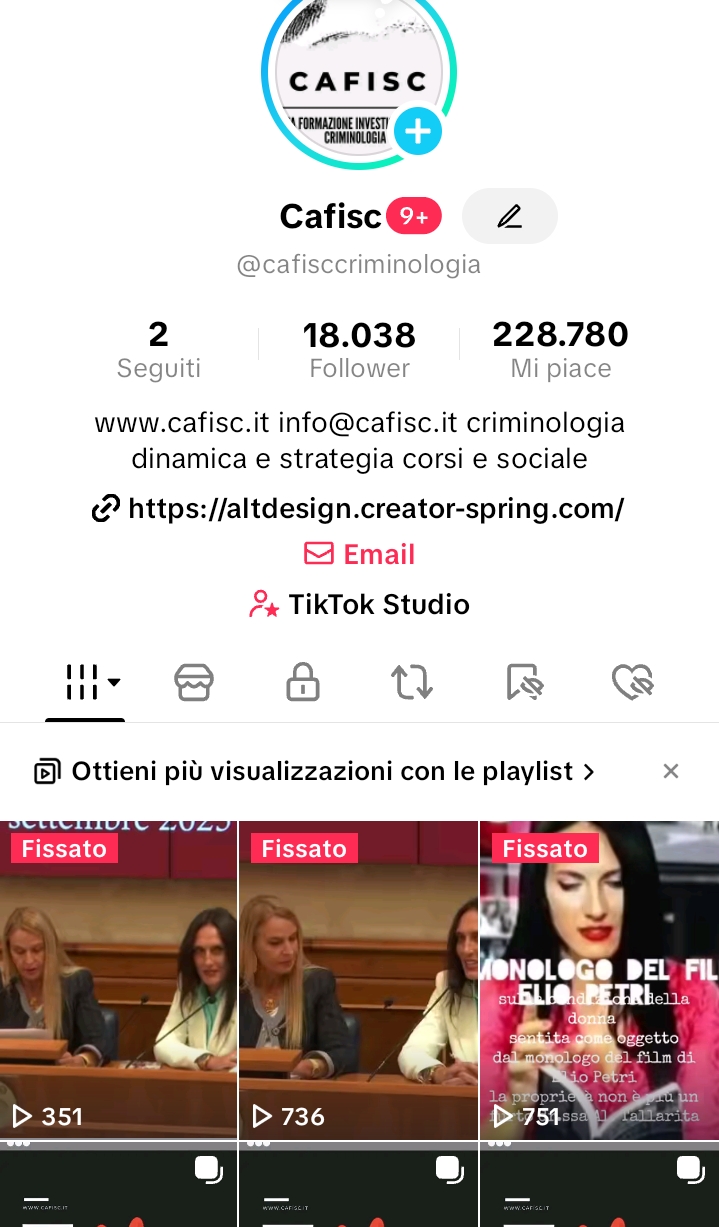Viewport: 719px width, 1227px height.
Task: Open the Mi piace count
Action: (560, 350)
